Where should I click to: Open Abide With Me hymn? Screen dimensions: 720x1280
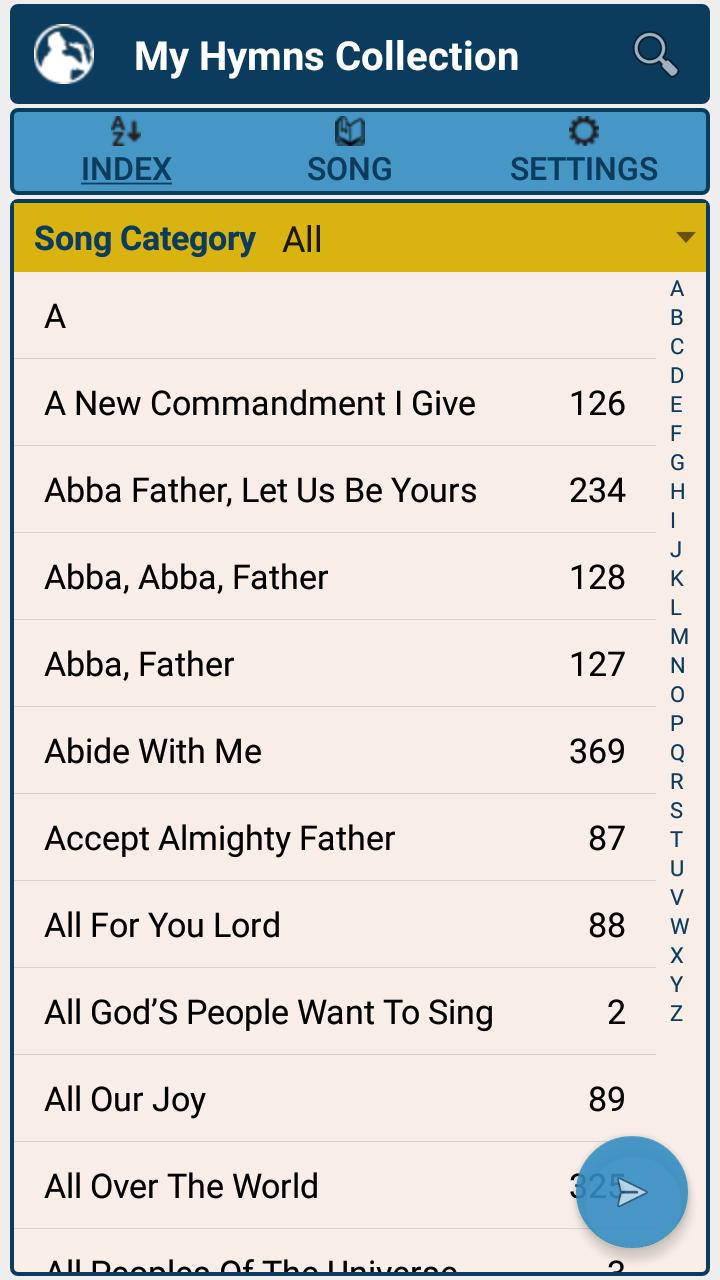point(335,751)
